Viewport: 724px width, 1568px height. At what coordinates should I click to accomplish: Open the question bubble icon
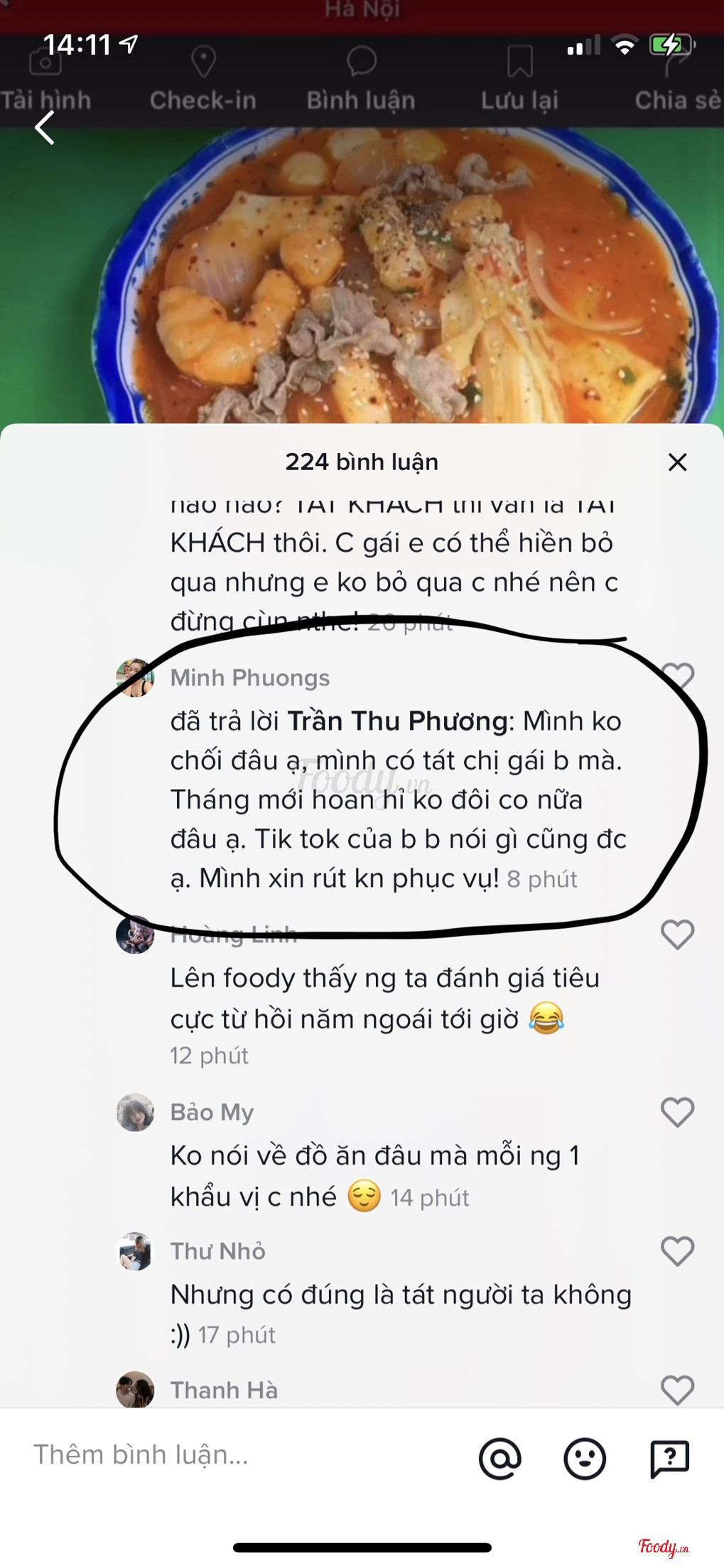[x=669, y=1459]
